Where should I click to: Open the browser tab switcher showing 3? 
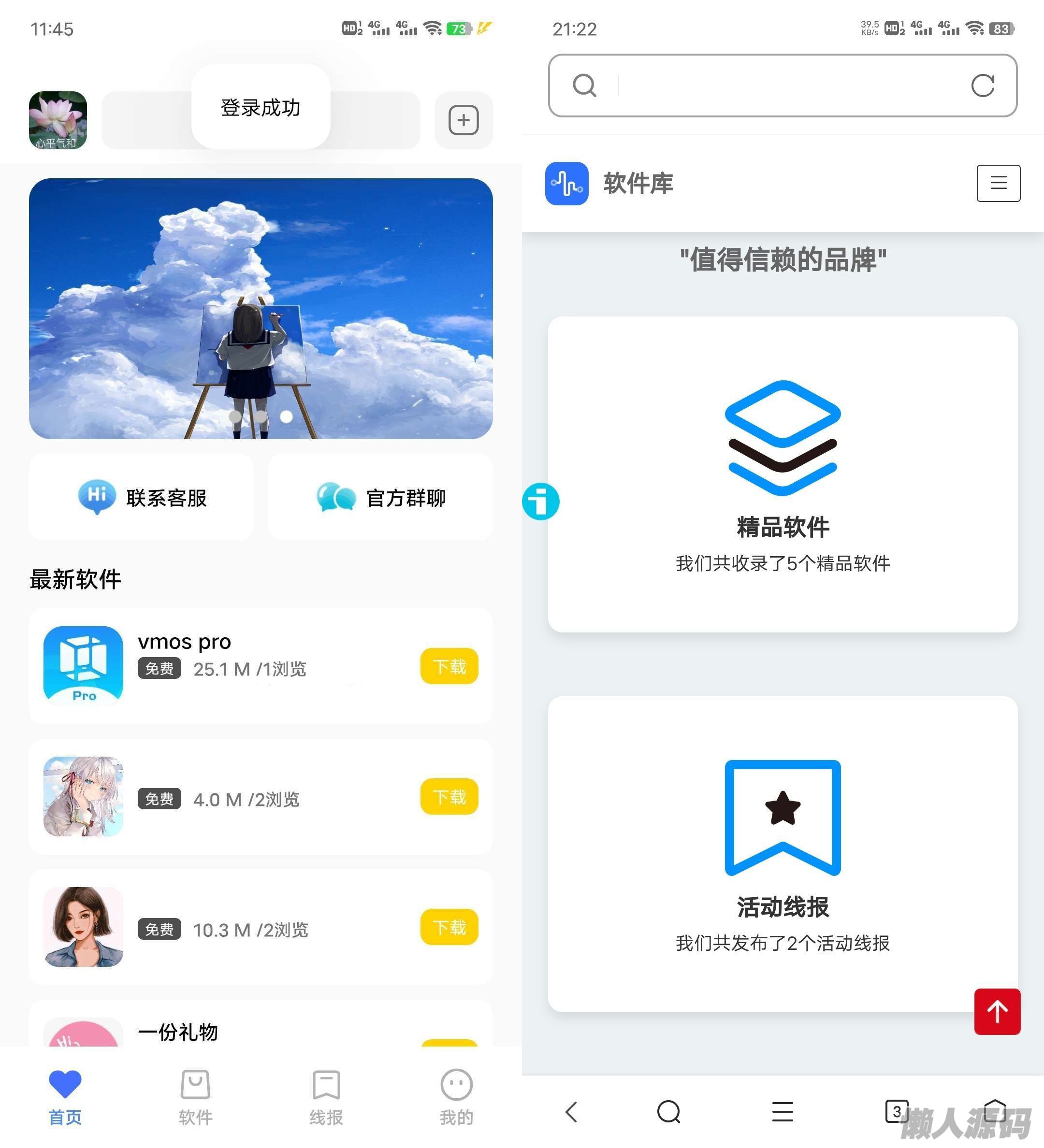pos(897,1111)
